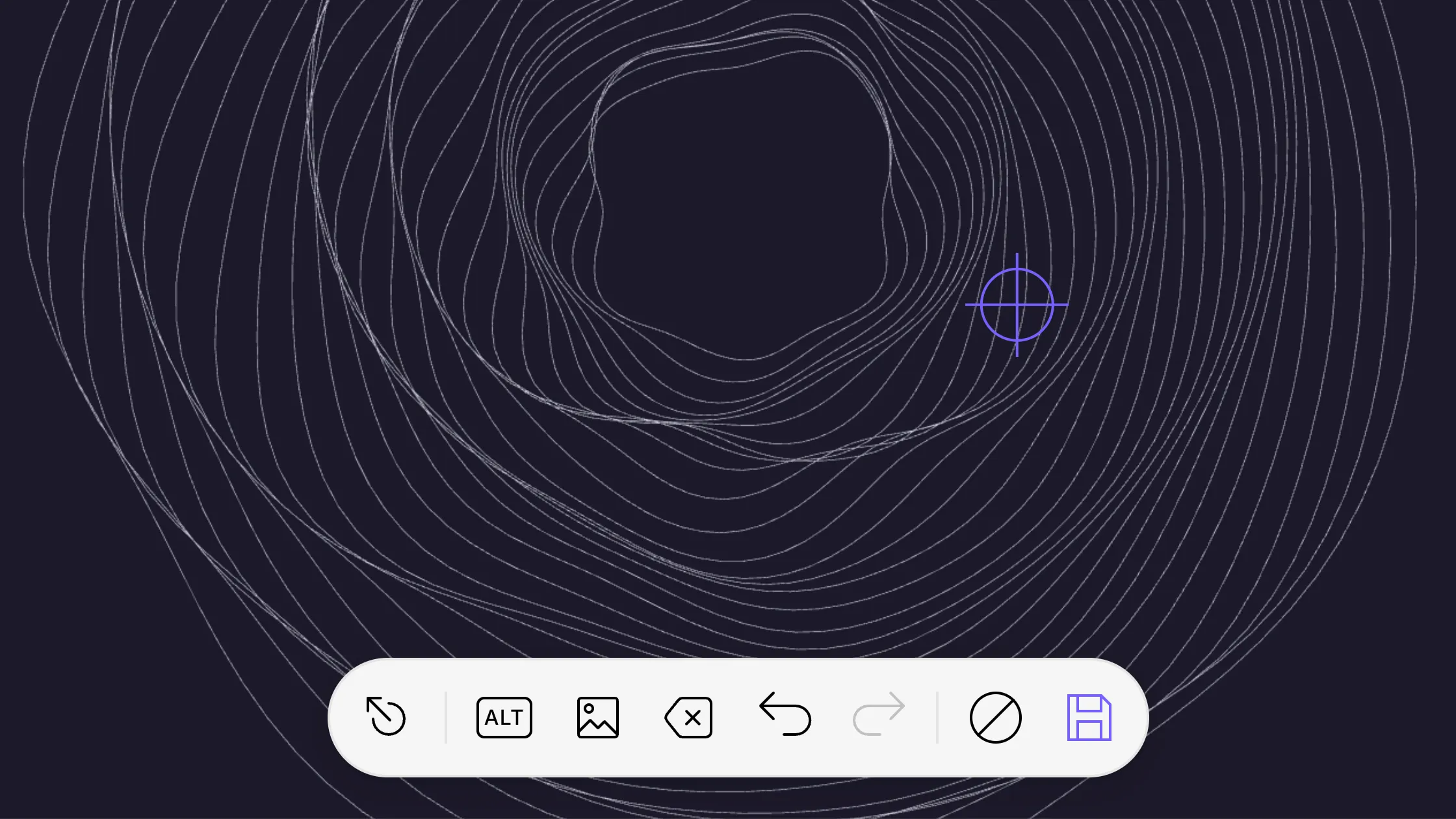1456x819 pixels.
Task: Redo the undone action
Action: (879, 714)
